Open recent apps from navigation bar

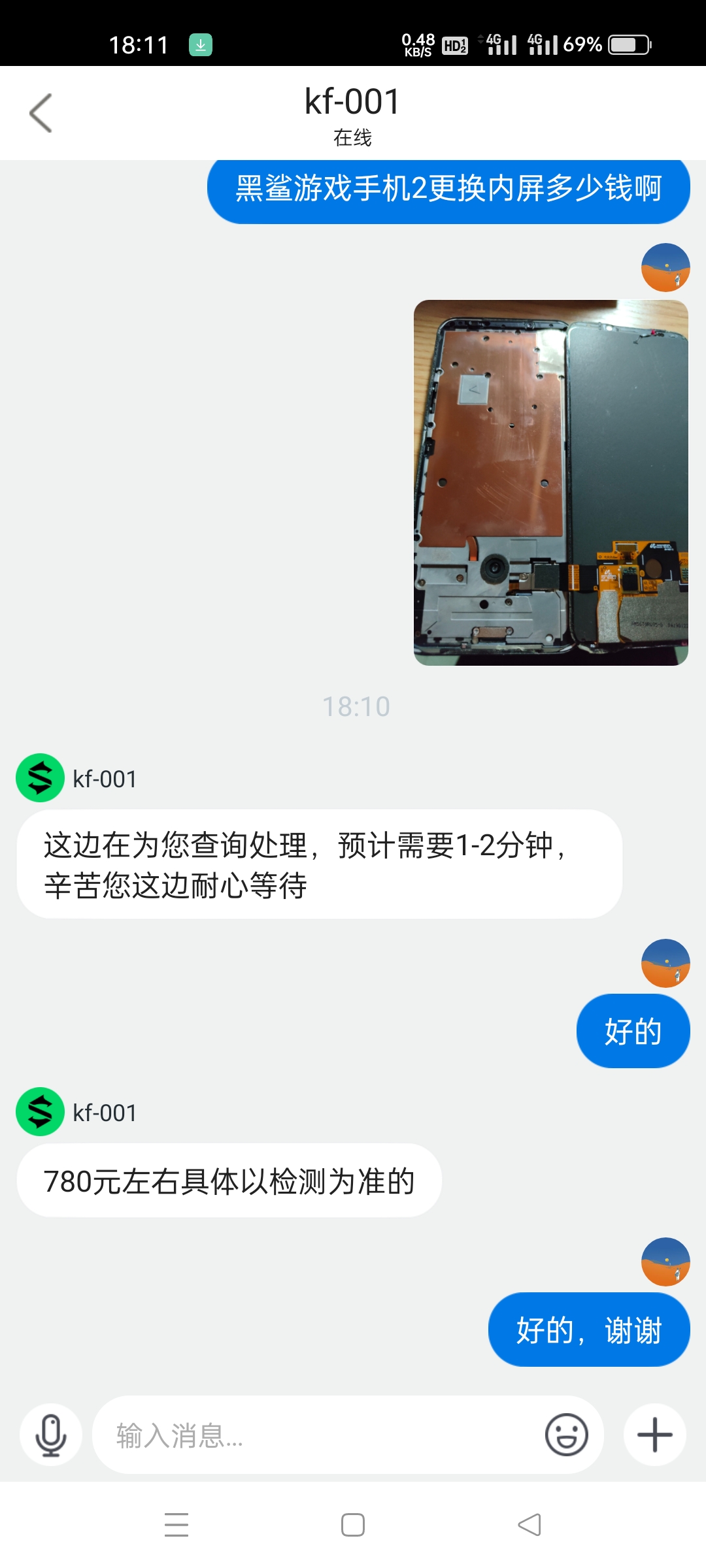[x=176, y=1525]
